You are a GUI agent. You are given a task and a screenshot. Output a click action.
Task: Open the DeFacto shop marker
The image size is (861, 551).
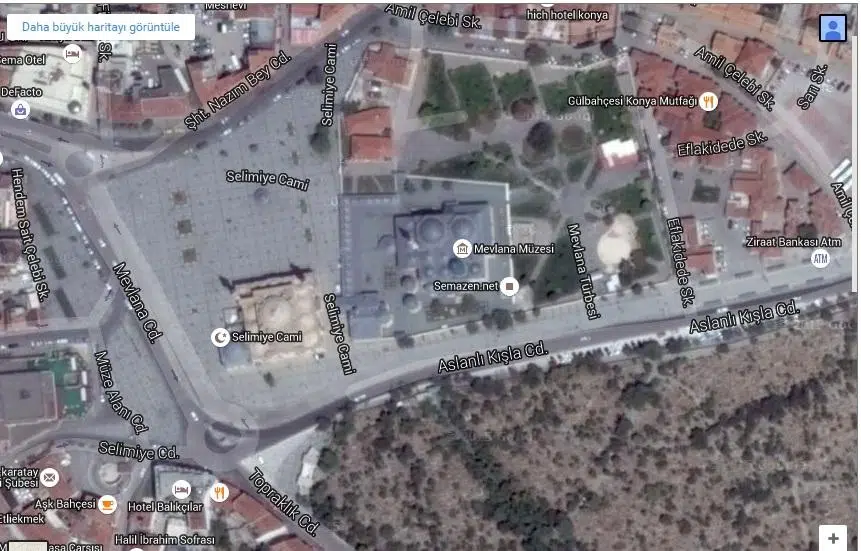[20, 109]
